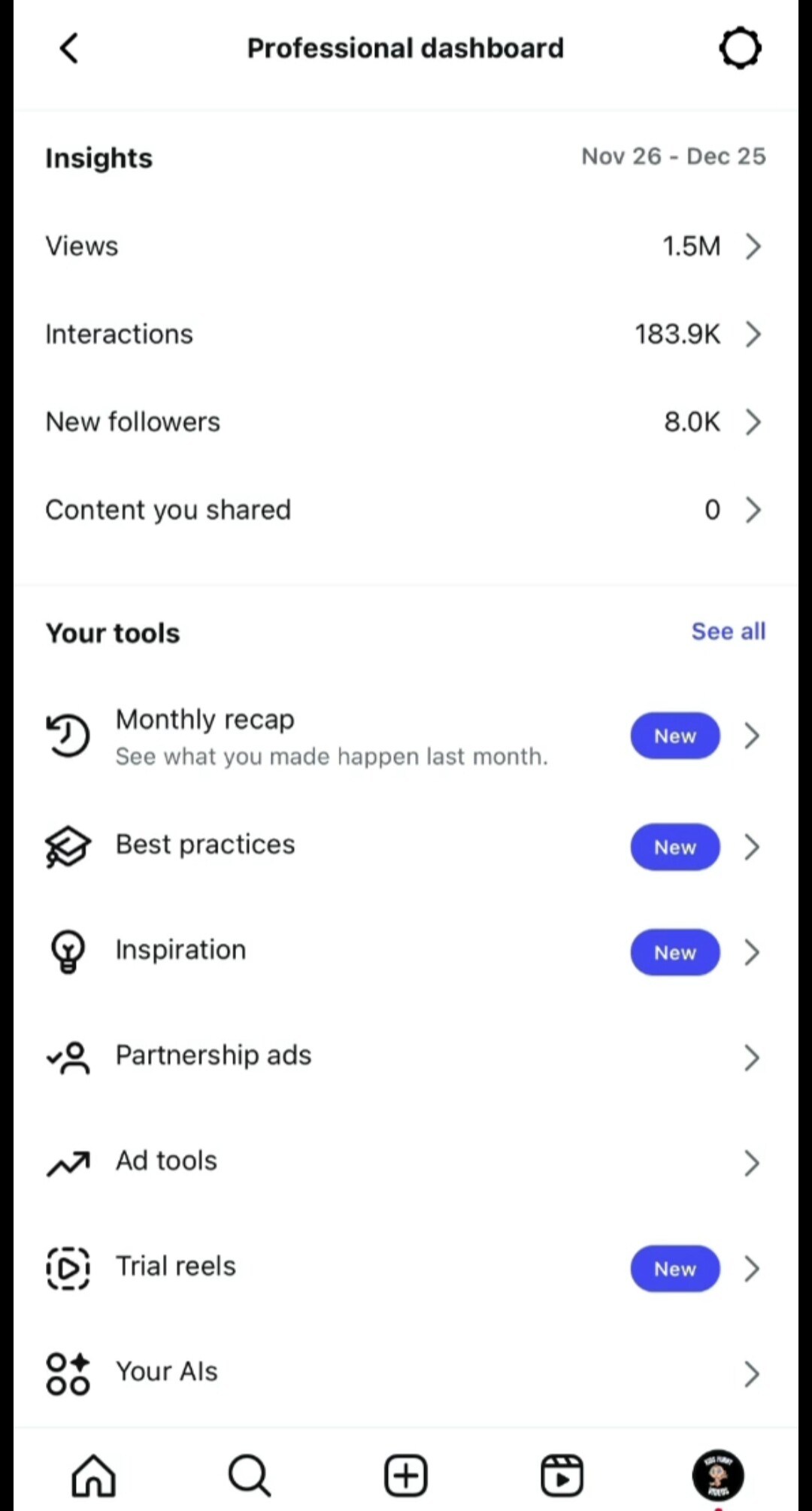Open Ad tools

coord(404,1162)
